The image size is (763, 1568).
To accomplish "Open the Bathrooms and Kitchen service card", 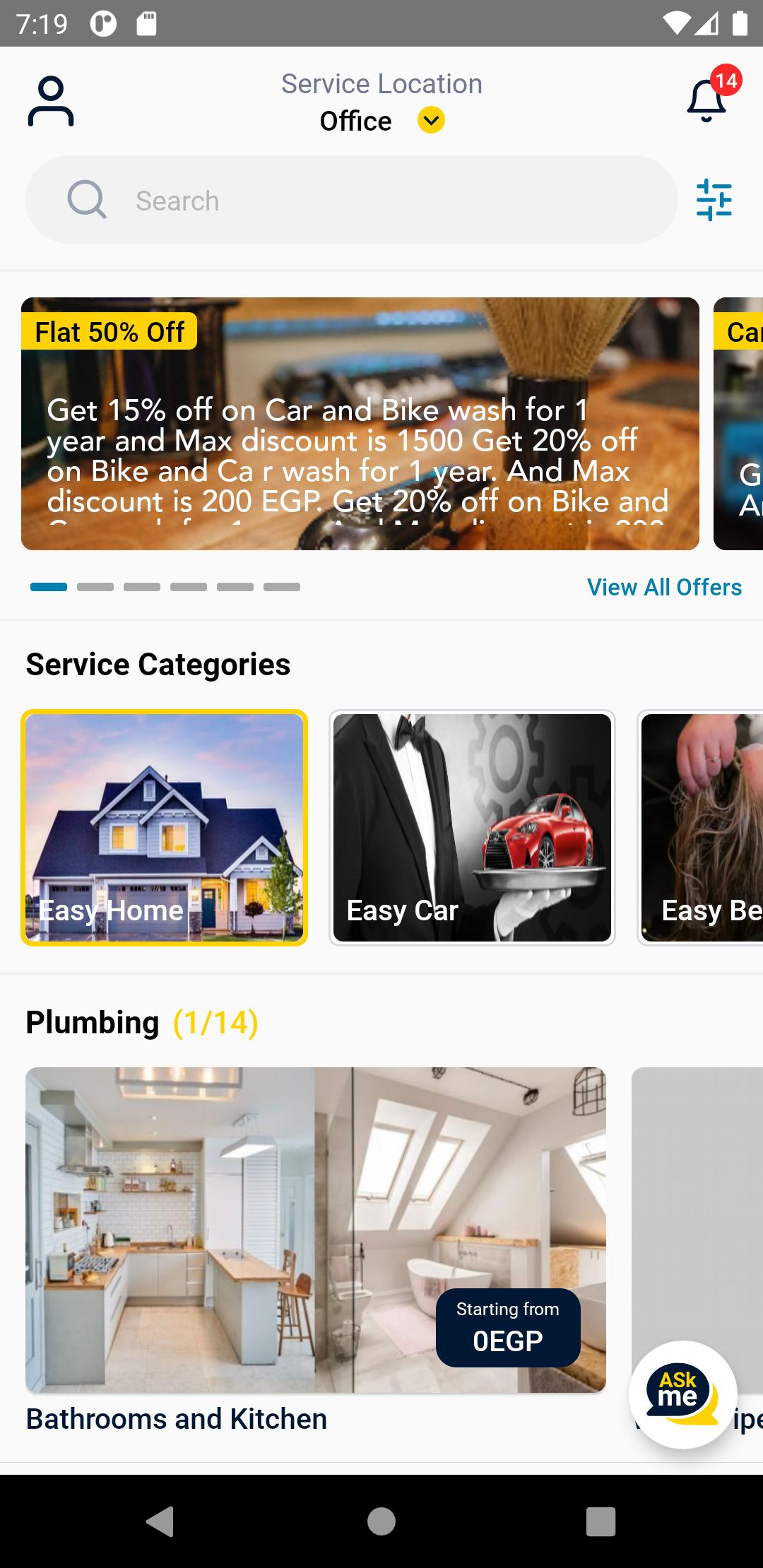I will (316, 1250).
